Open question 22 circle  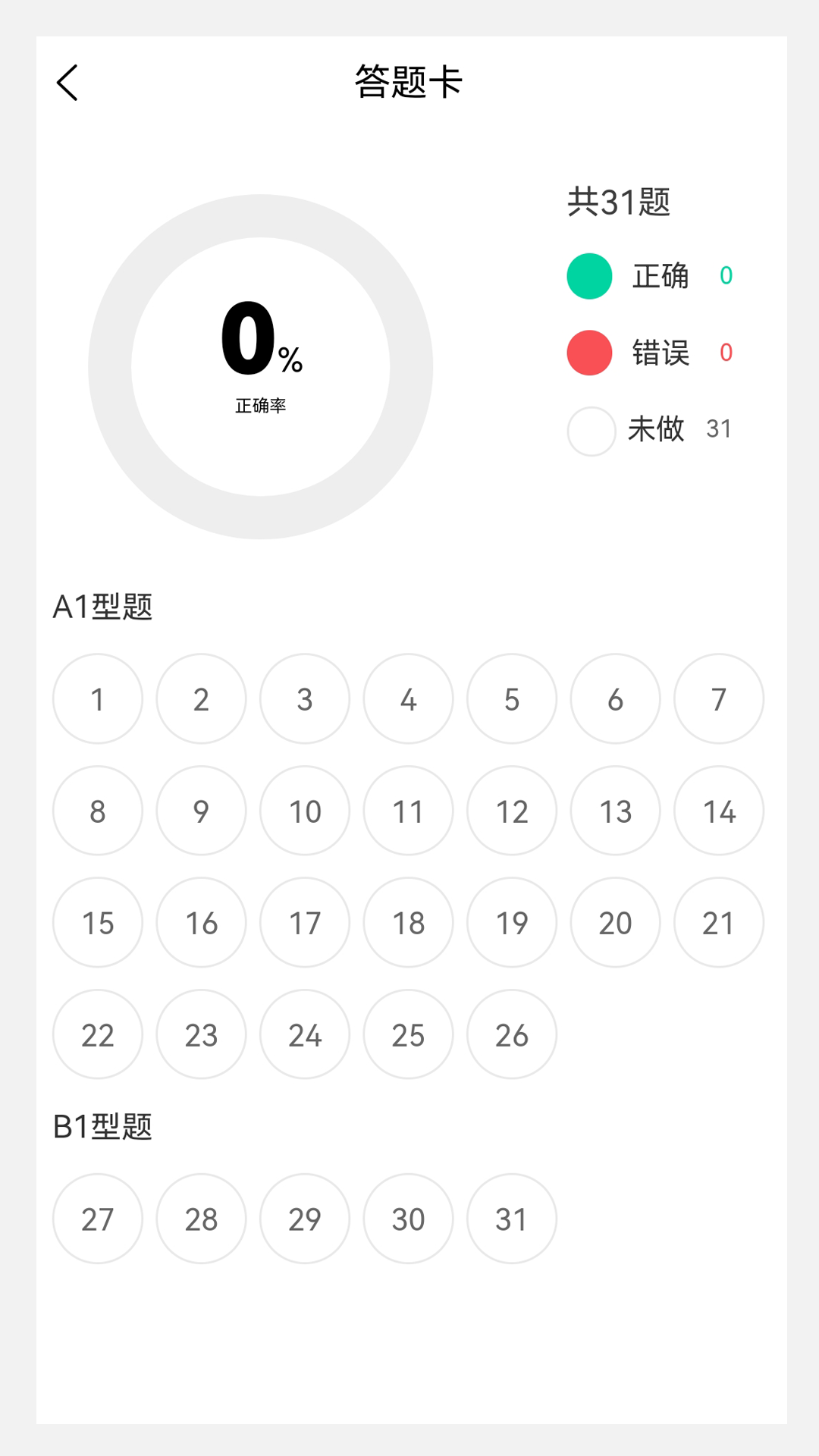click(x=97, y=1034)
